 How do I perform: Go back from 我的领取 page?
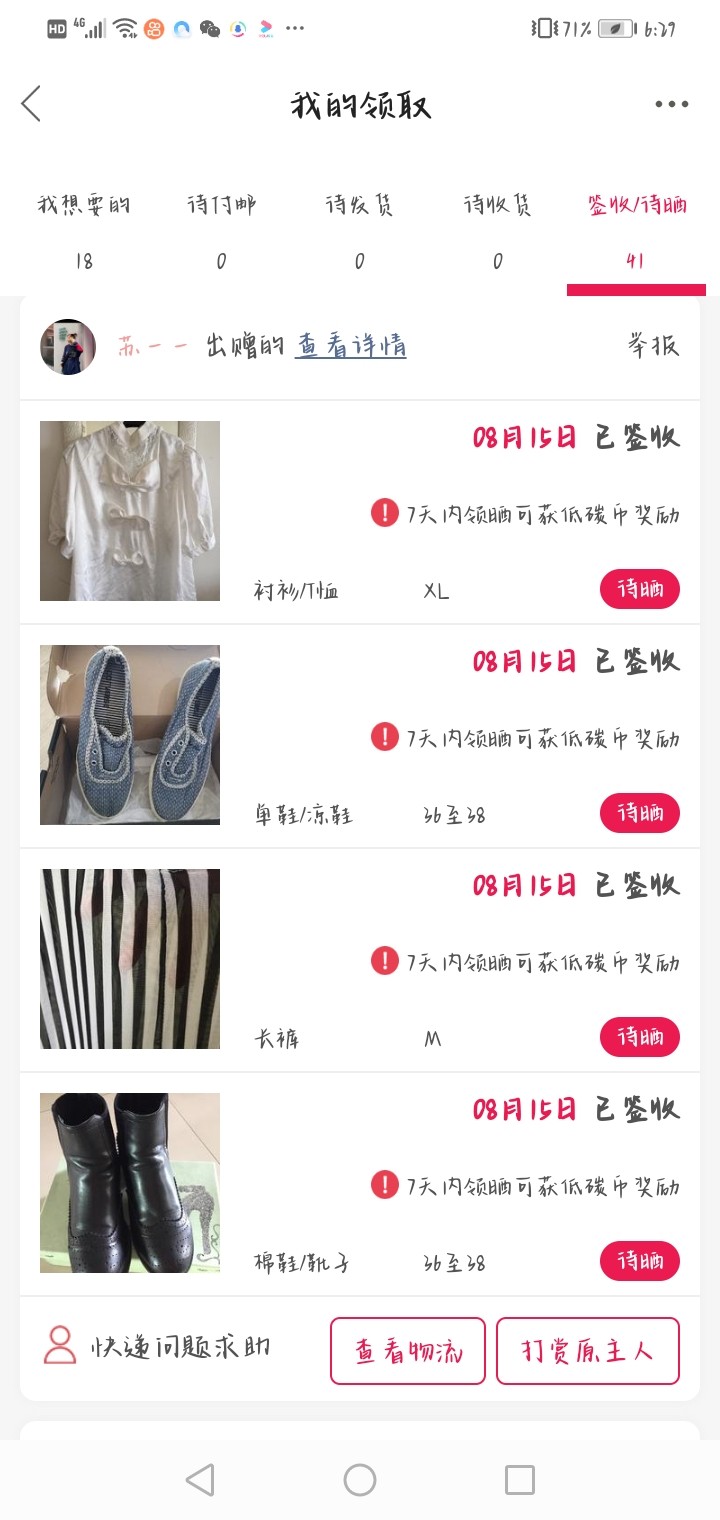pyautogui.click(x=32, y=104)
